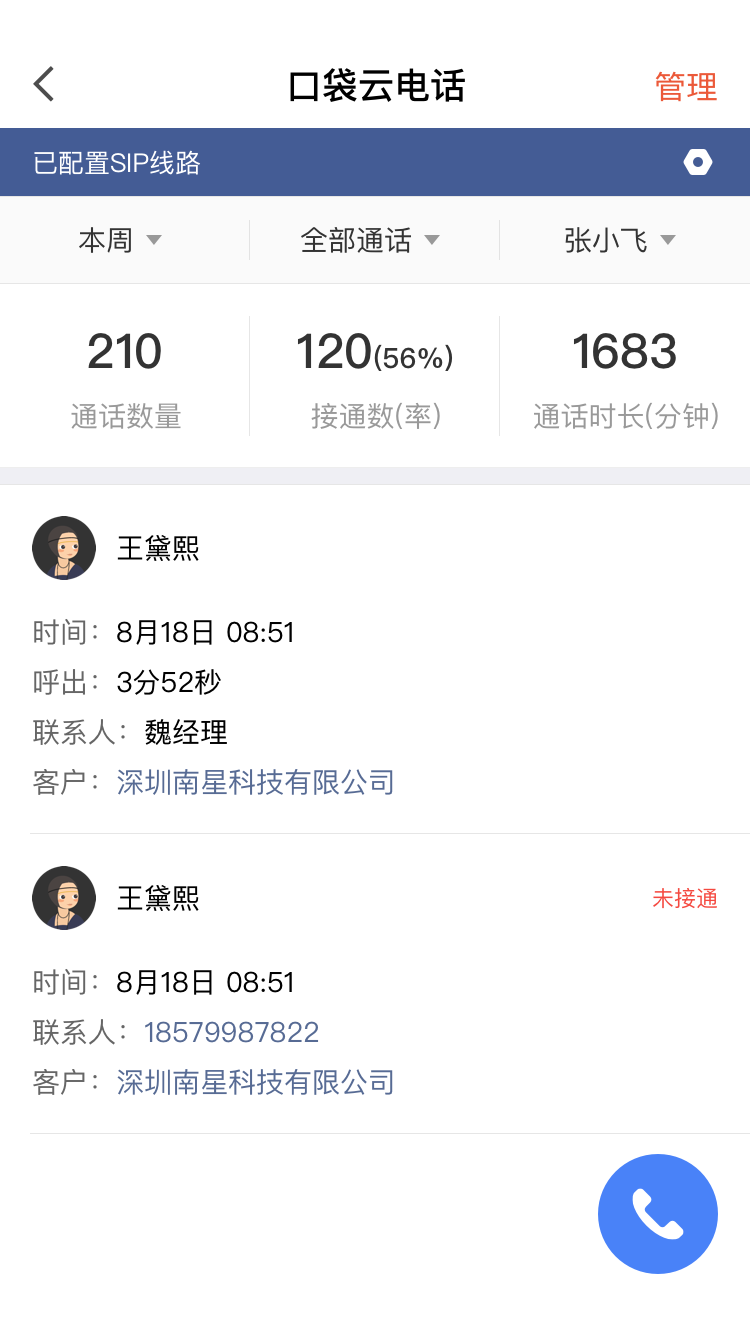Expand the 全部通话 call type filter

(370, 240)
